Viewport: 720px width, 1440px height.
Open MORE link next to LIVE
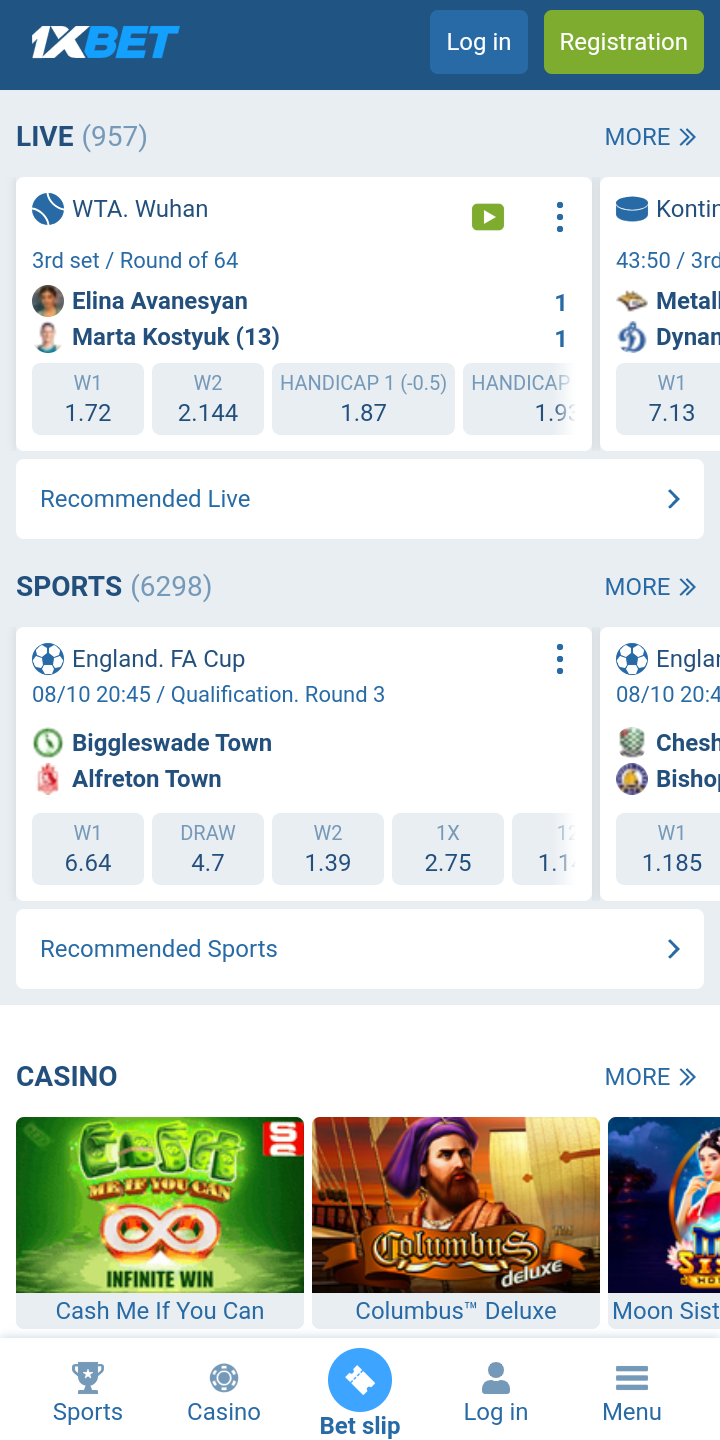[650, 137]
